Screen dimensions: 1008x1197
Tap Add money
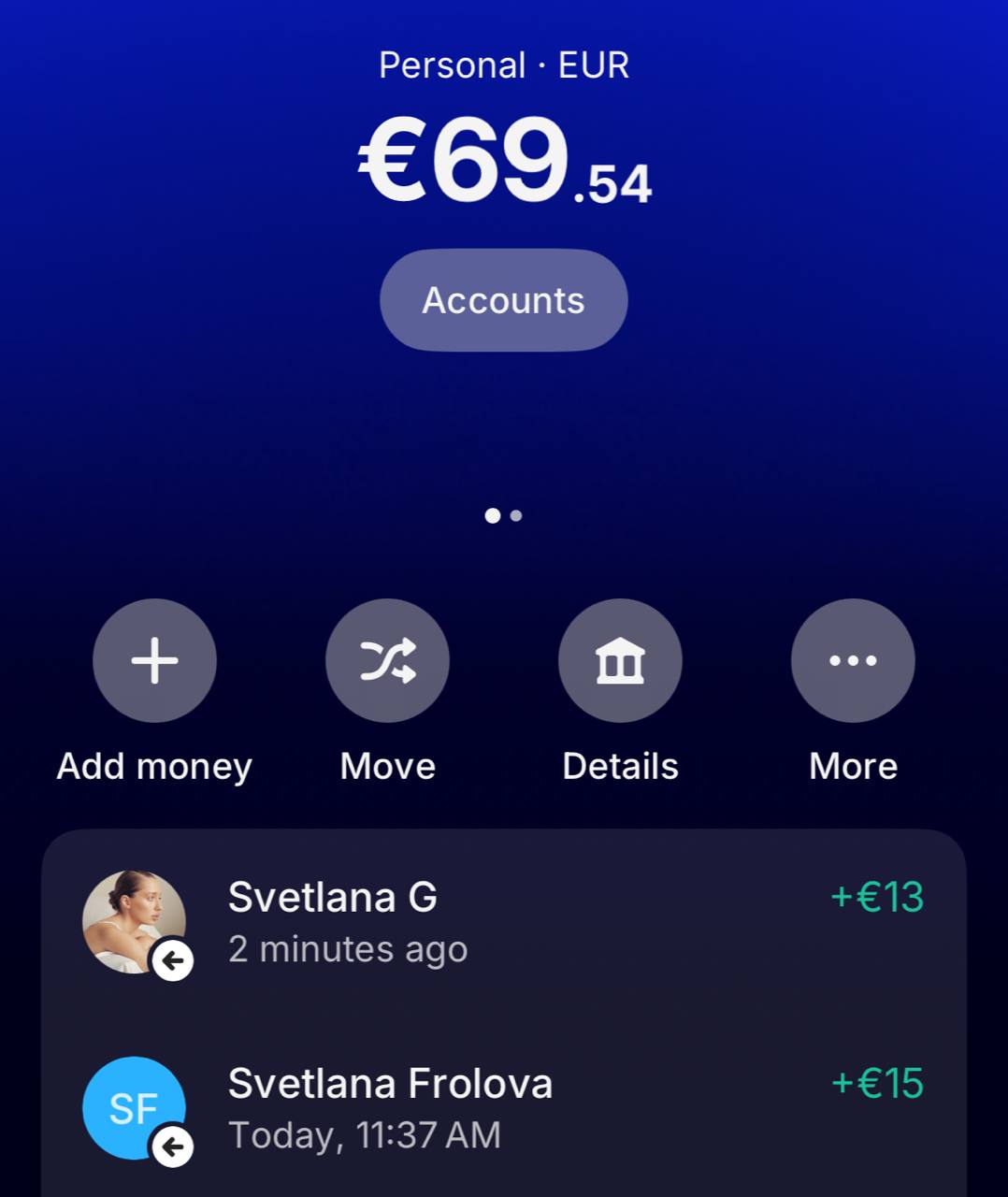point(154,661)
